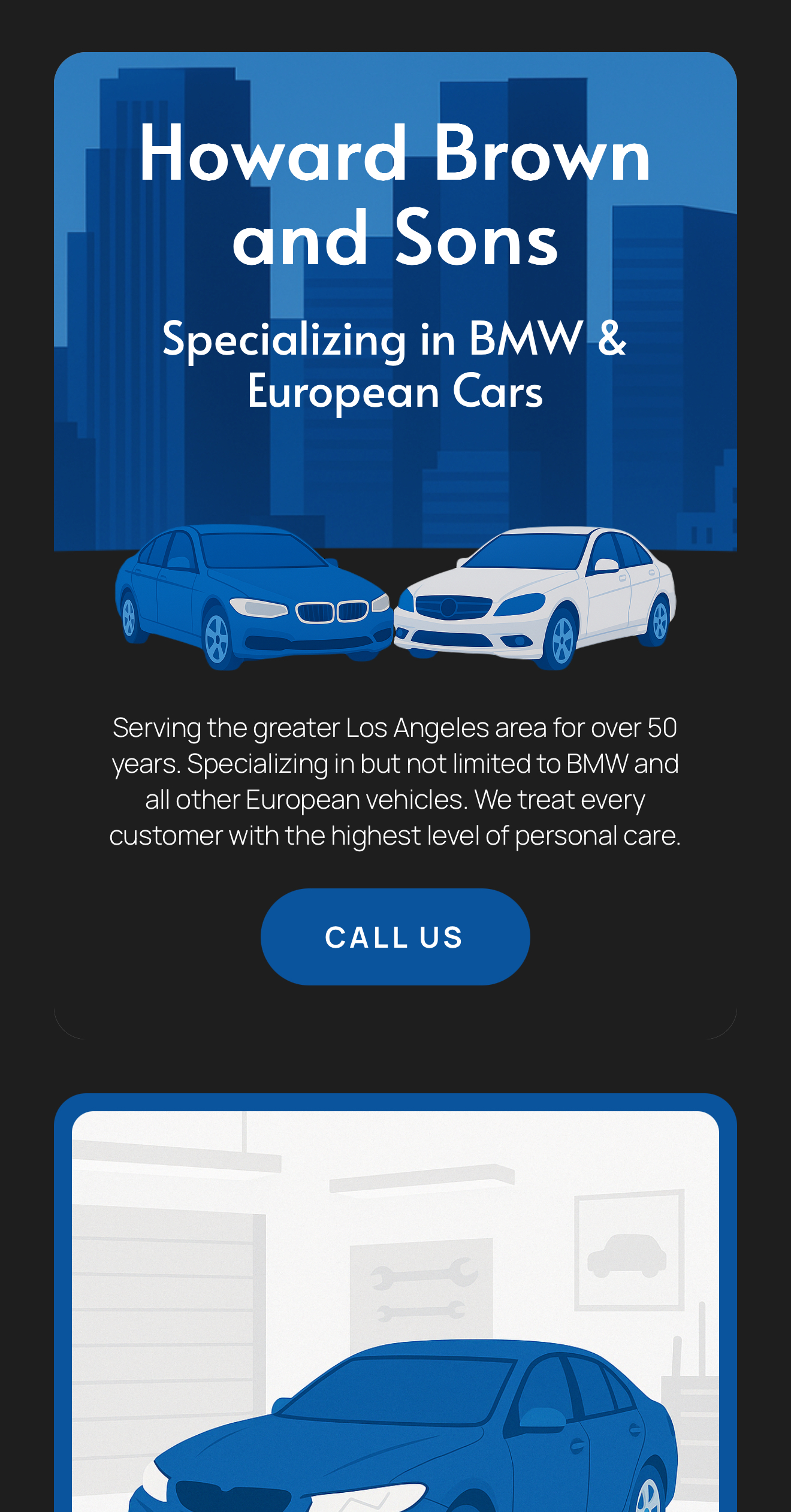Tap the CALL US button

(x=395, y=937)
